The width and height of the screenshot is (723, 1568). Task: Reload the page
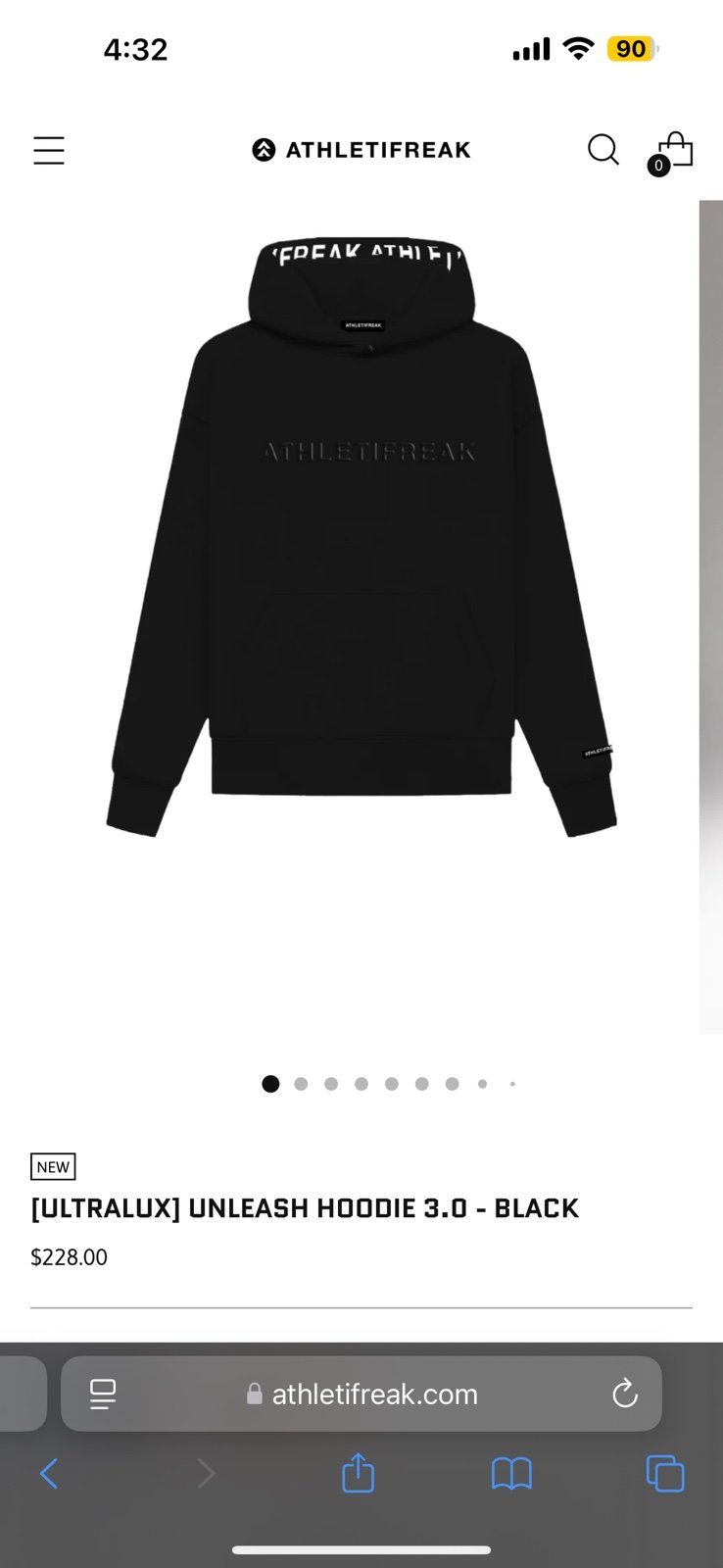click(x=624, y=1394)
